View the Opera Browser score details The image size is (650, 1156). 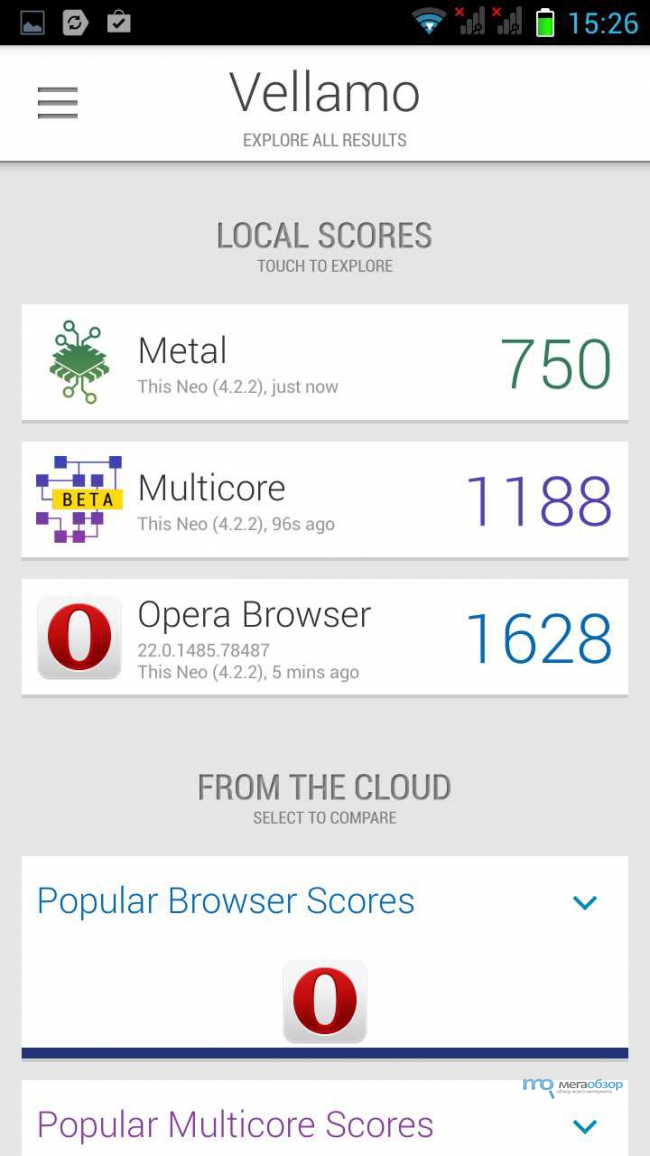pyautogui.click(x=325, y=638)
